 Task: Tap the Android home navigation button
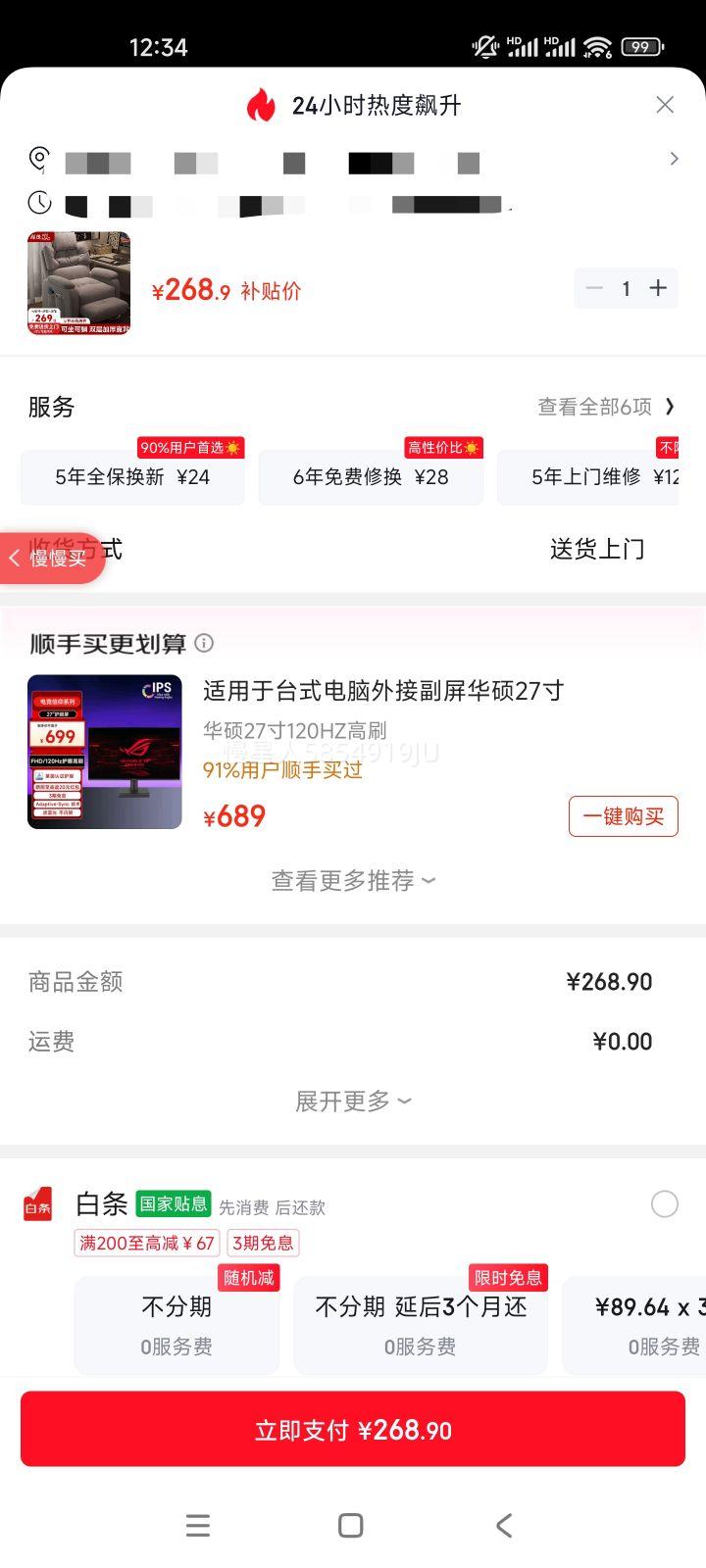tap(349, 1525)
